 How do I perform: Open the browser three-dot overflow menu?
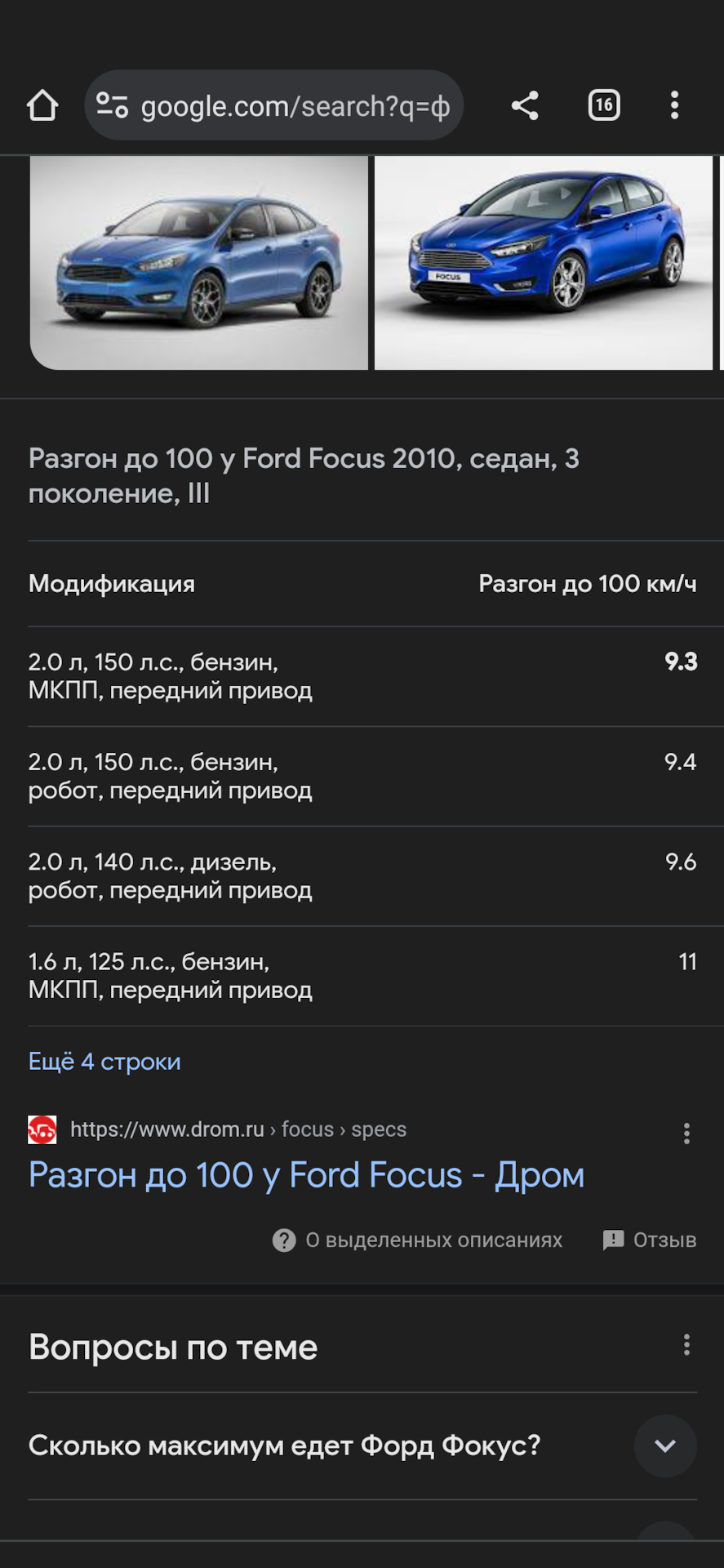(x=674, y=105)
